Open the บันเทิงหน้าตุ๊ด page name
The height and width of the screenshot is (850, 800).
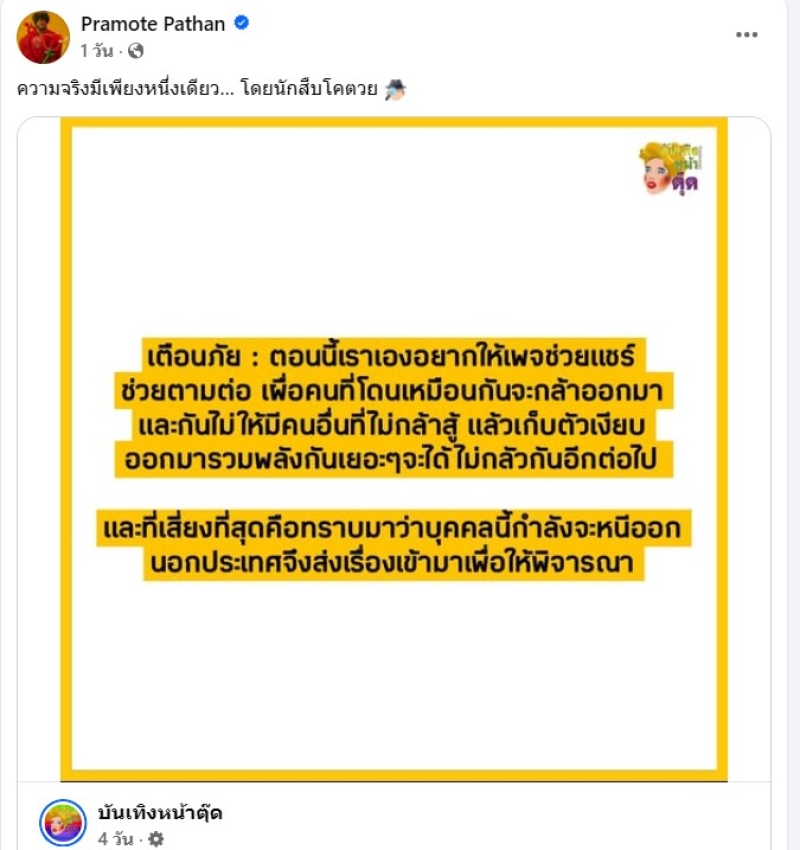click(x=160, y=813)
